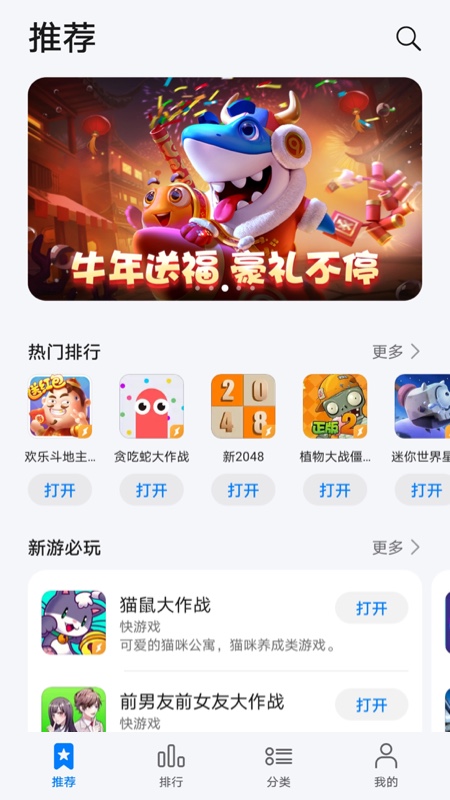Select the 推荐 tab
The height and width of the screenshot is (800, 450).
tap(64, 765)
